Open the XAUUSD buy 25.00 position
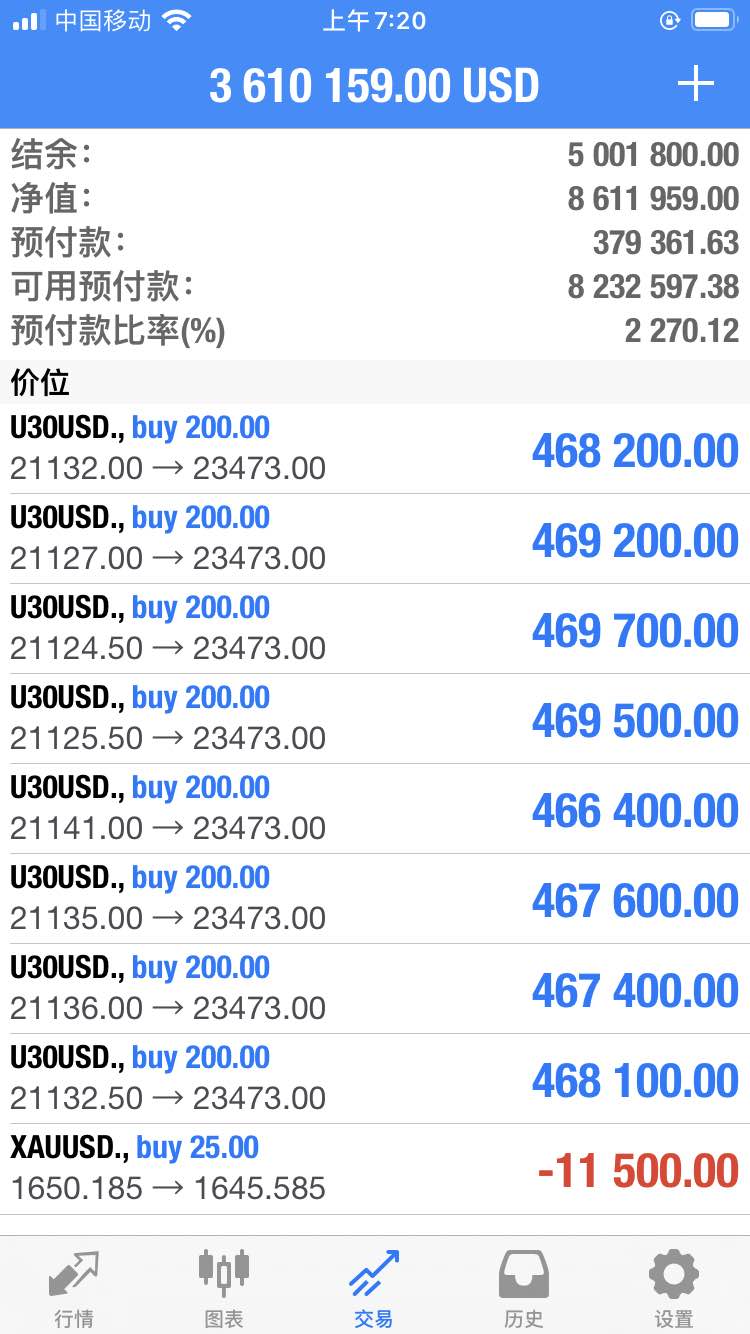This screenshot has height=1334, width=750. pos(375,1169)
